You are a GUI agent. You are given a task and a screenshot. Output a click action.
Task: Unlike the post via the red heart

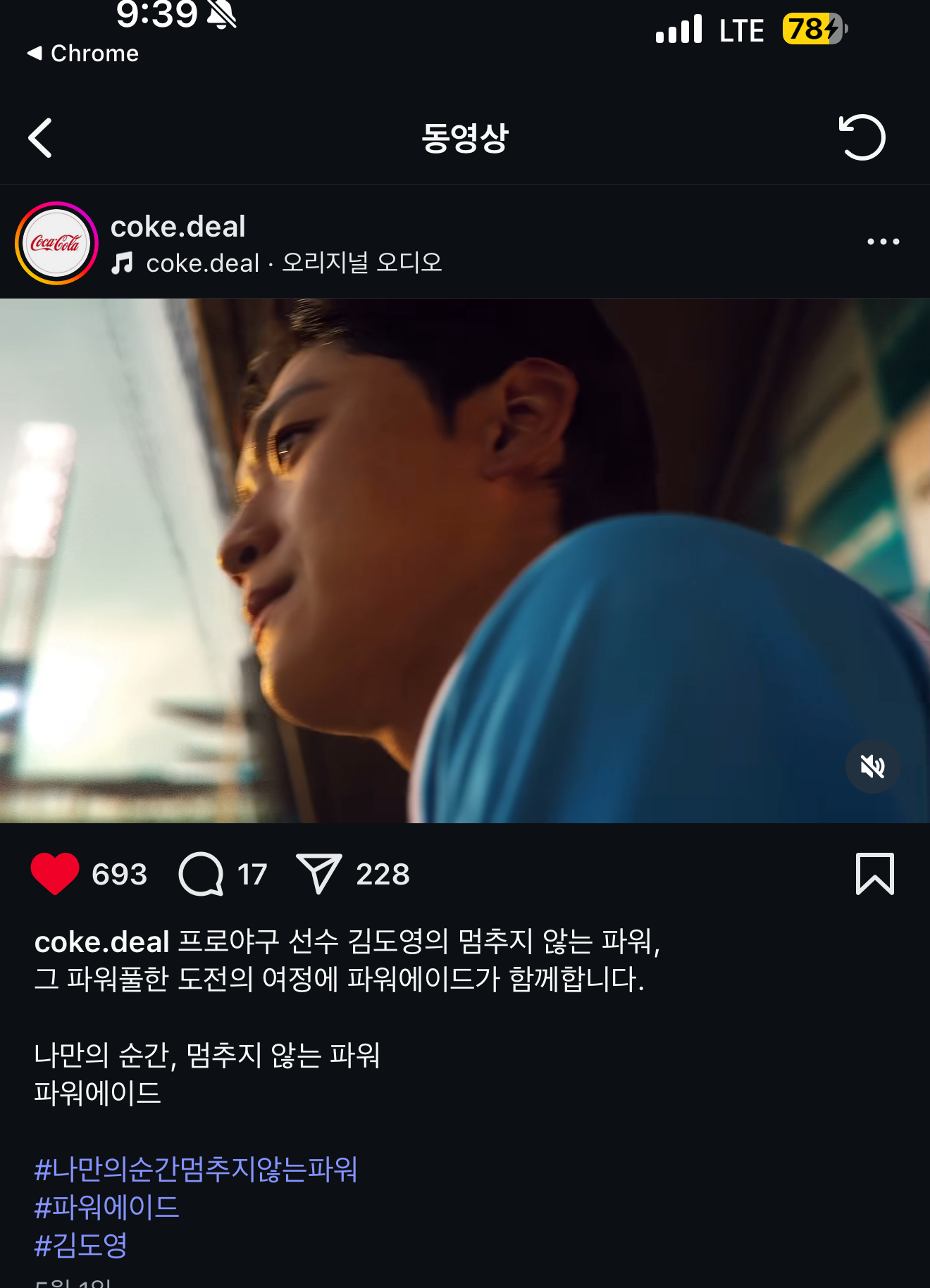pos(55,874)
